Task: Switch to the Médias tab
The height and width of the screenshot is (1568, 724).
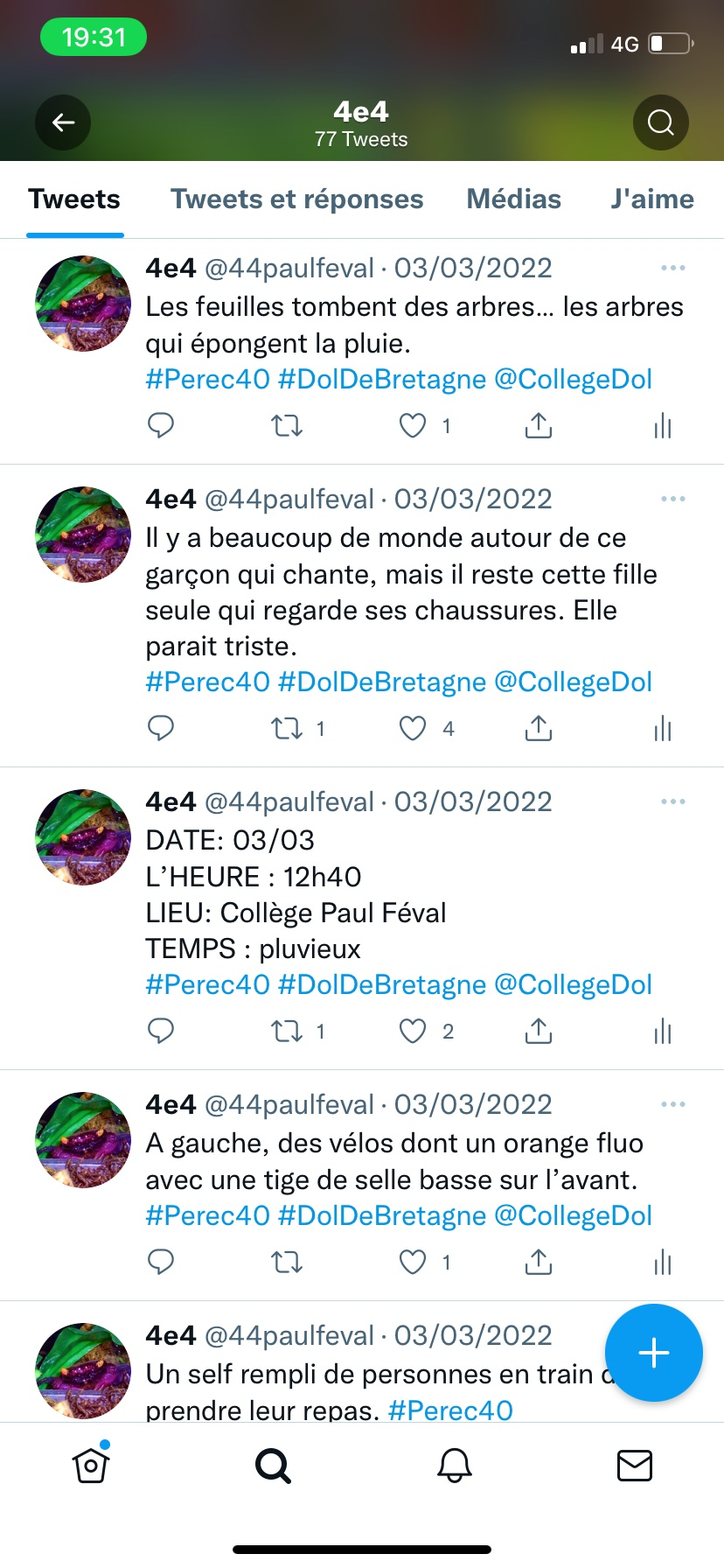Action: 513,199
